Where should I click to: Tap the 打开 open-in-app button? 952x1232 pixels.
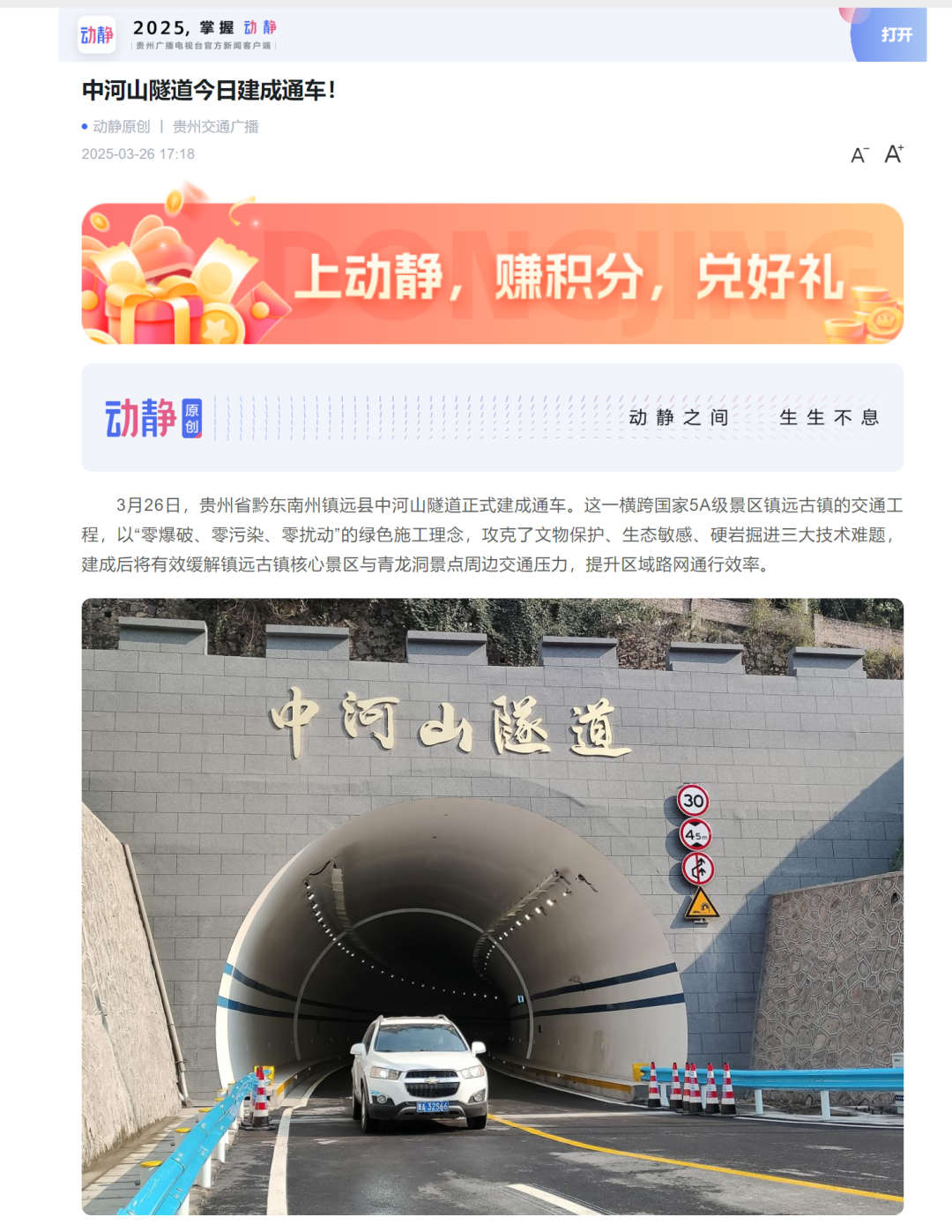(x=895, y=35)
